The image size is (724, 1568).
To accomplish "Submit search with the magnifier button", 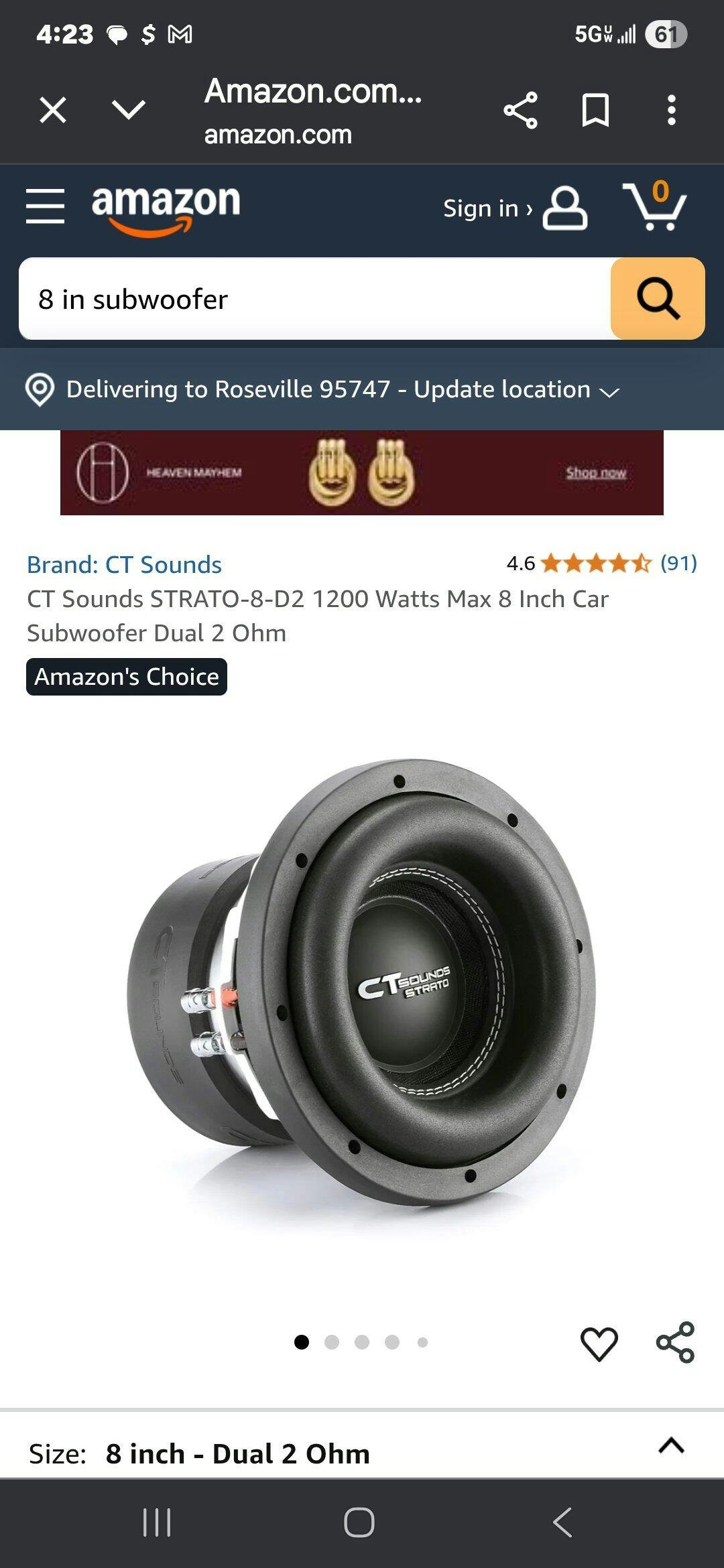I will (x=658, y=299).
